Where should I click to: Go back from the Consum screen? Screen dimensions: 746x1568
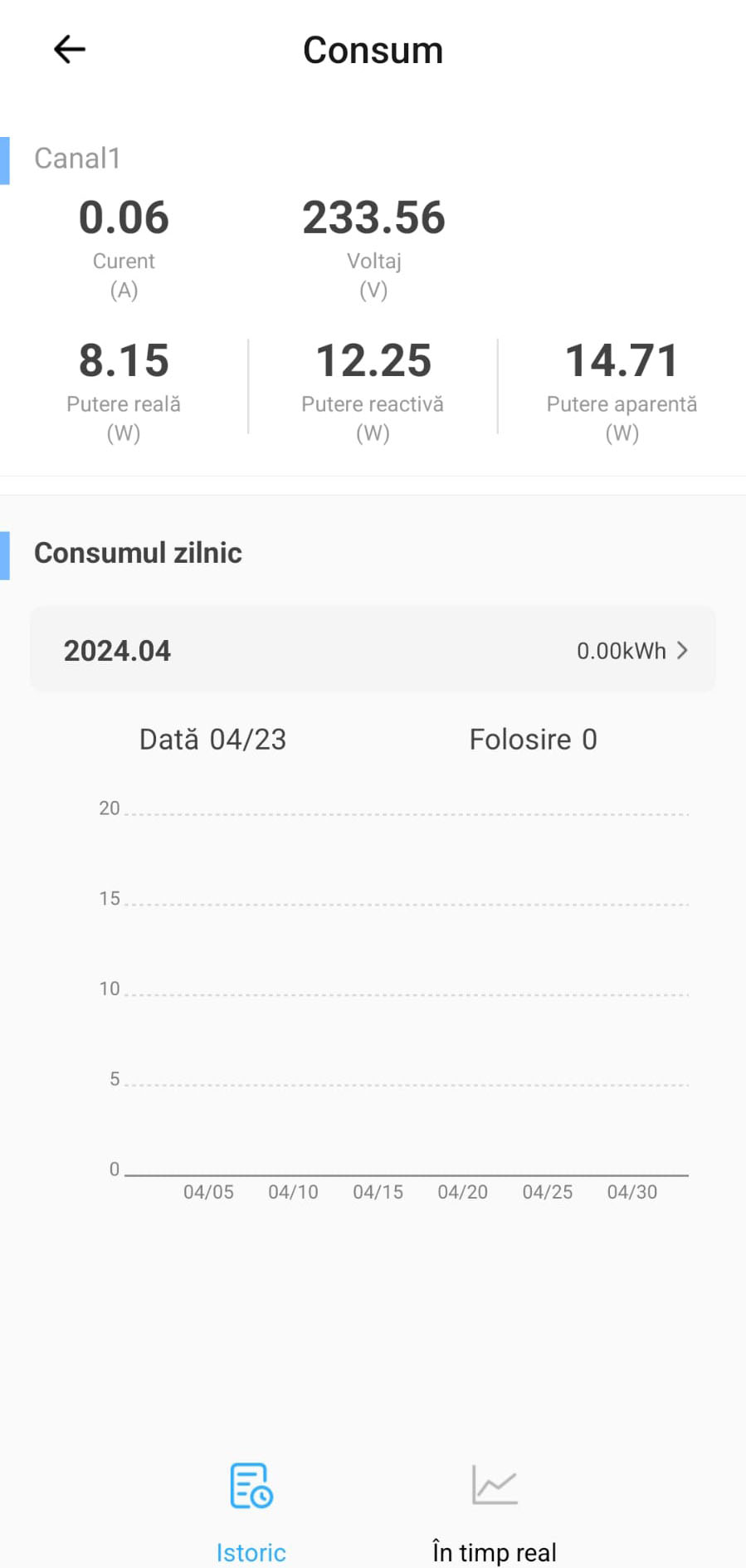tap(70, 50)
